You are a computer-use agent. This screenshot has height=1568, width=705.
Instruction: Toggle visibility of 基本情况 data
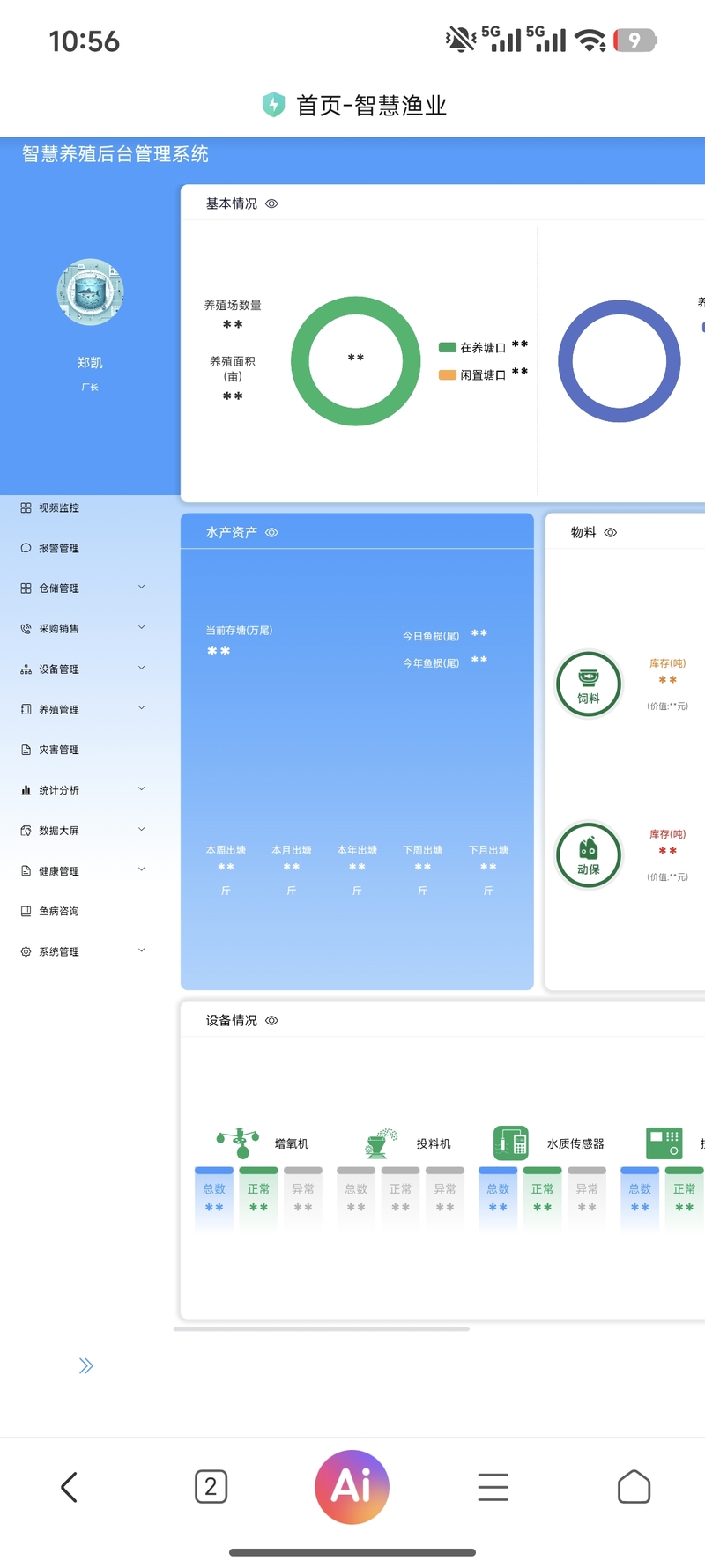tap(271, 203)
